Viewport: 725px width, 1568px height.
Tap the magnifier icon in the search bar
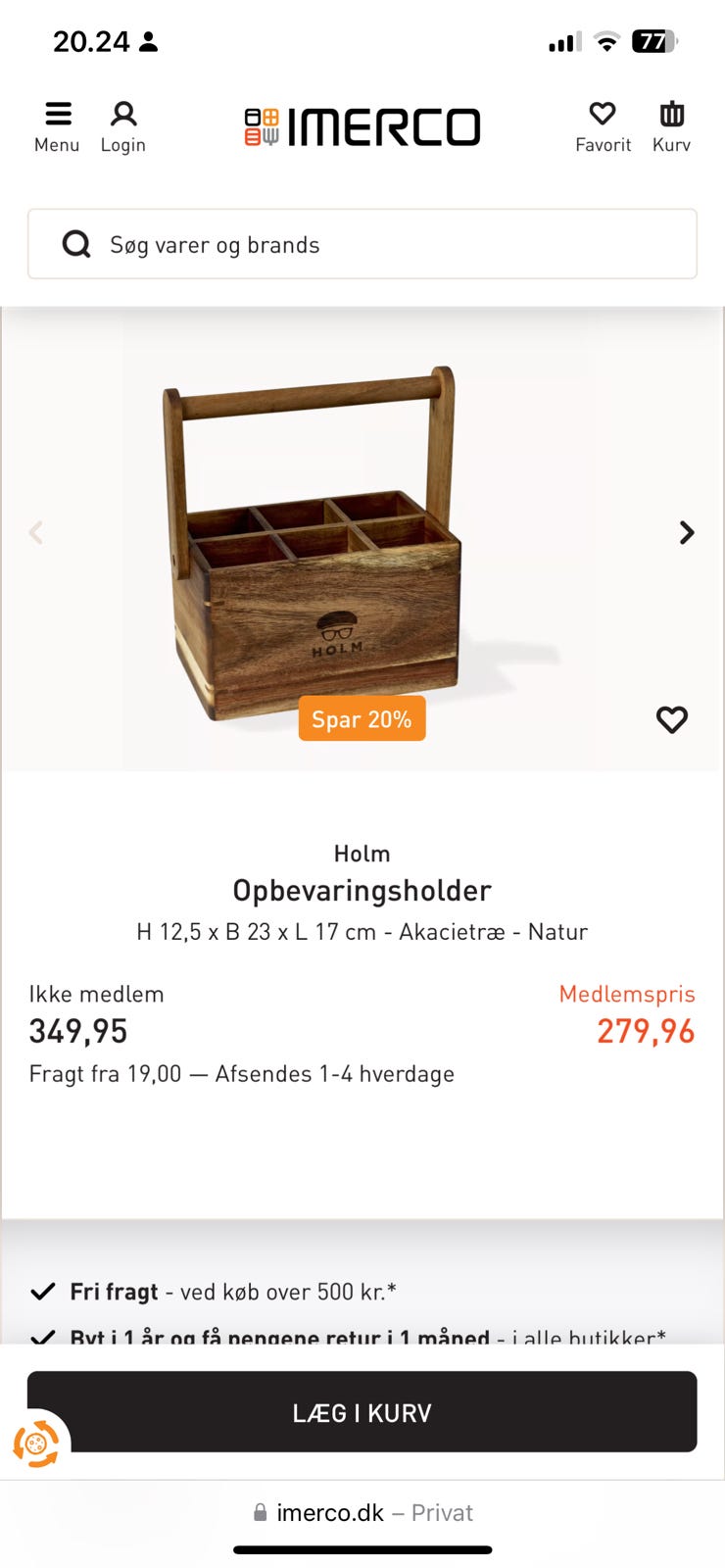[75, 244]
